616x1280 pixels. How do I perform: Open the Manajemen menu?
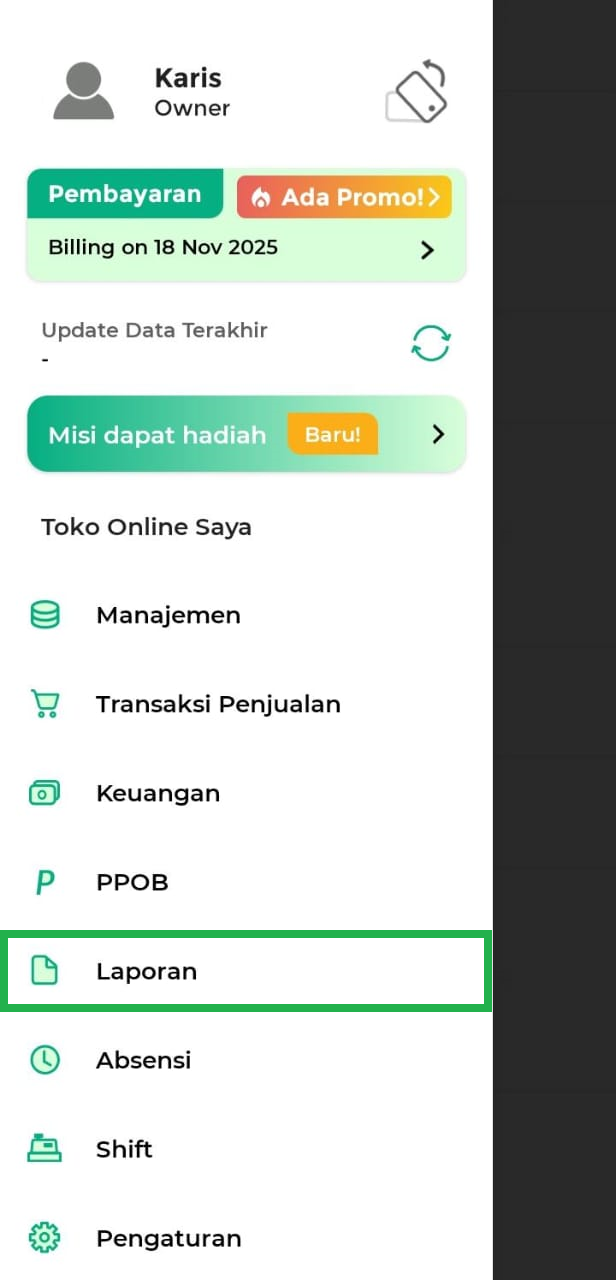(168, 615)
